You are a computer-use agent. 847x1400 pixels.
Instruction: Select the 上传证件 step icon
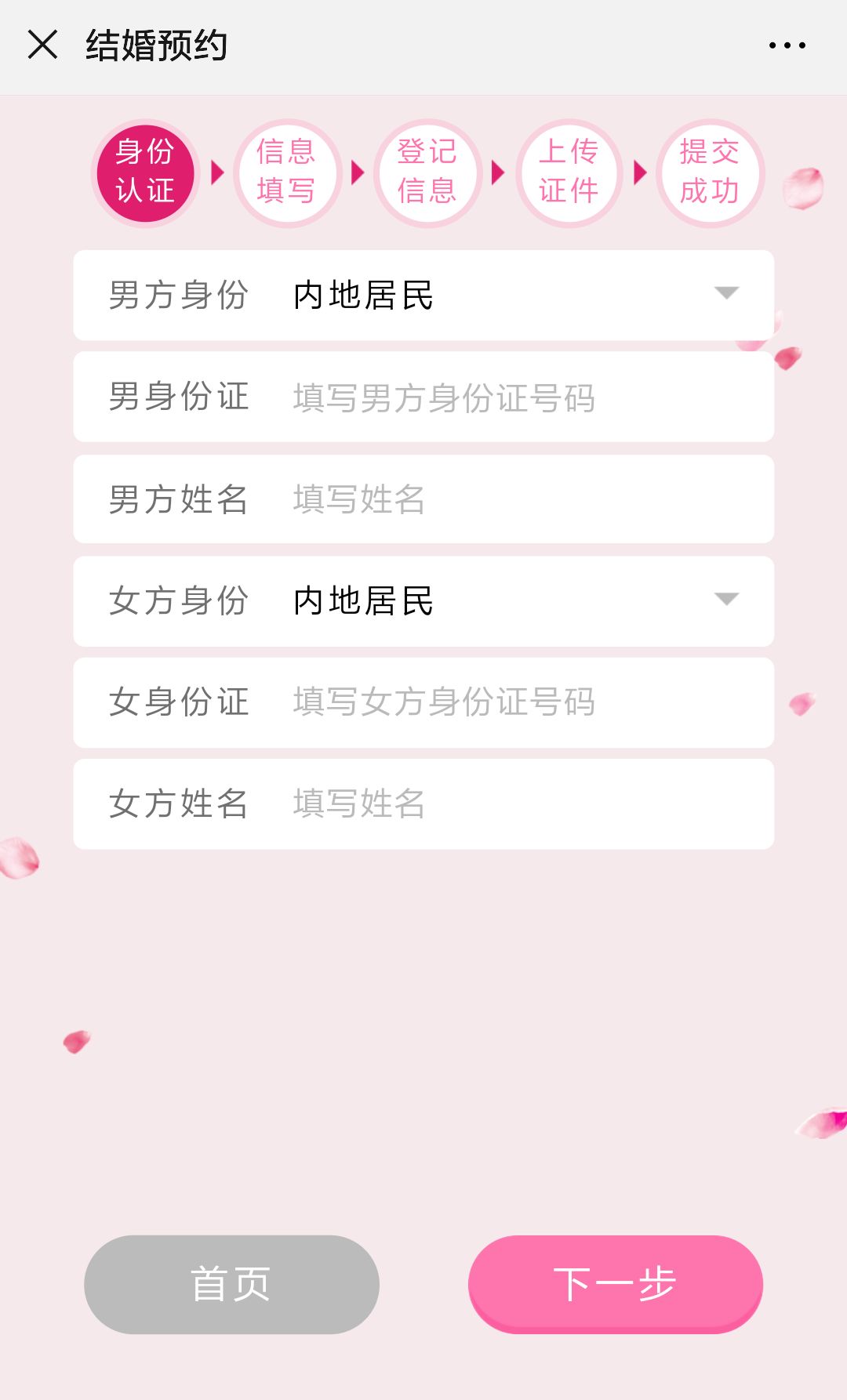click(x=569, y=174)
